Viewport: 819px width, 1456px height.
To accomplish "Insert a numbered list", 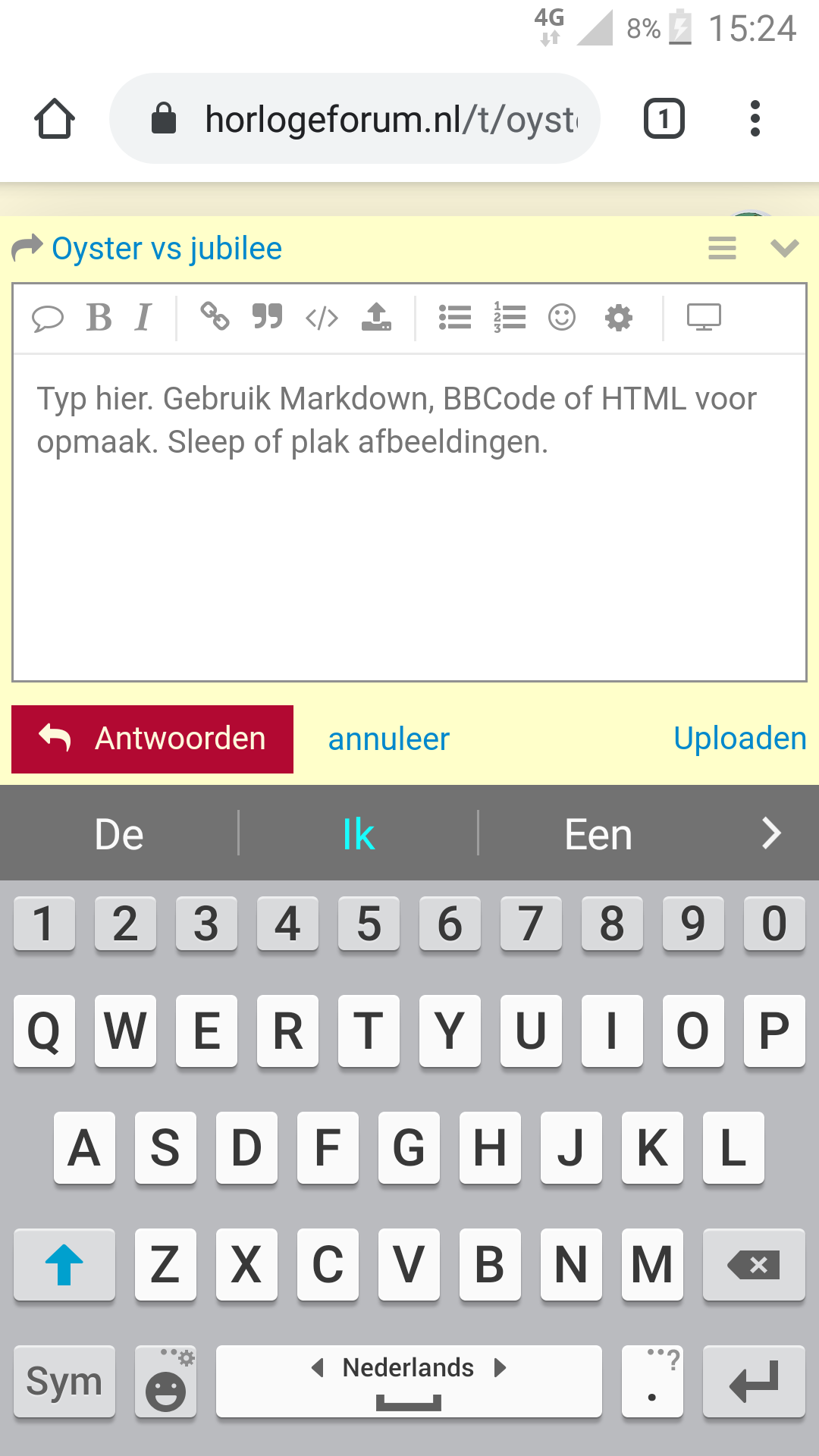I will click(510, 317).
